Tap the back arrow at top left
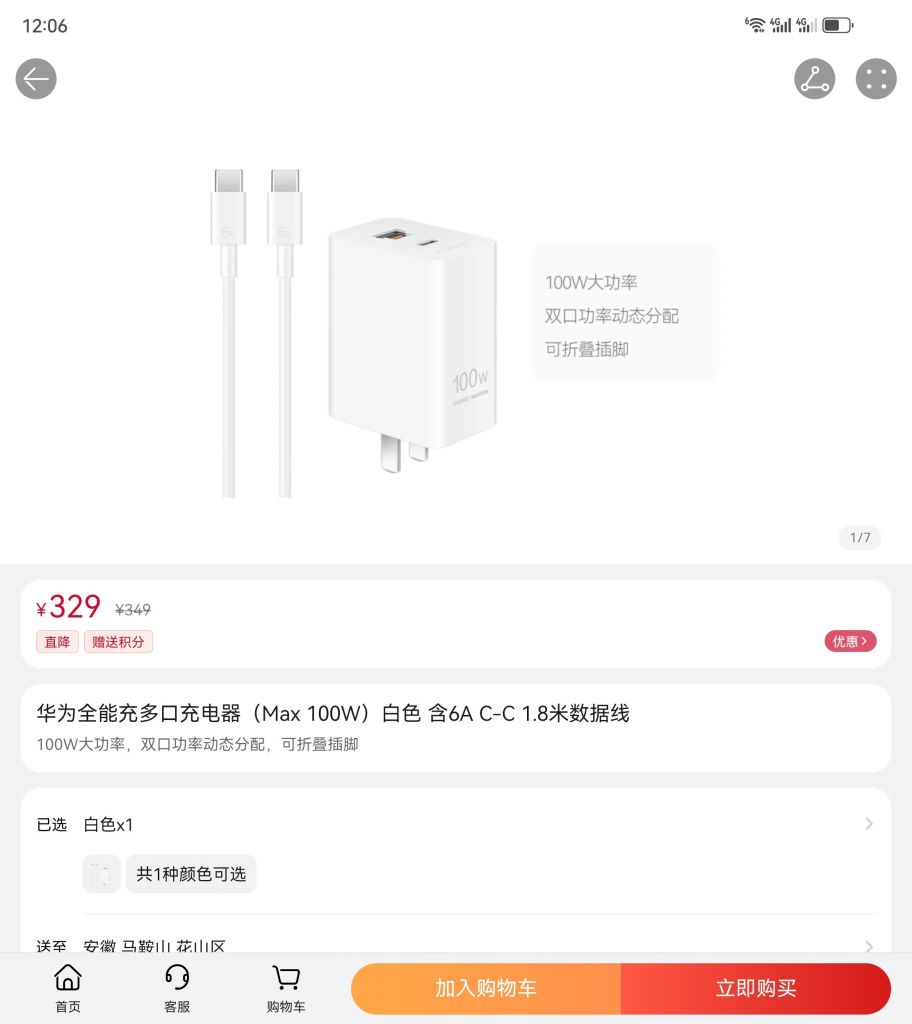 tap(36, 78)
